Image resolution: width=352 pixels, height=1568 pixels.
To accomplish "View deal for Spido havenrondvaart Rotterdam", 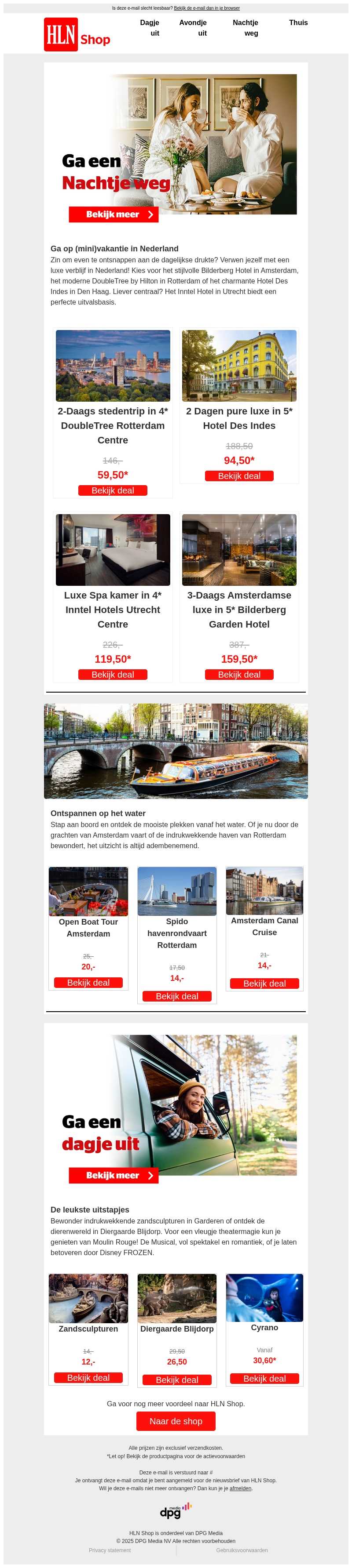I will tap(176, 996).
